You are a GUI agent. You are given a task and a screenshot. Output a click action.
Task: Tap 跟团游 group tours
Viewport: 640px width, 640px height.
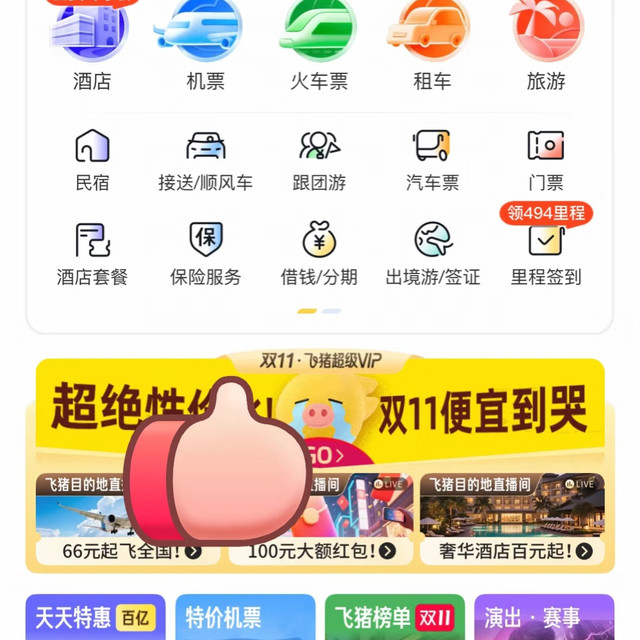point(319,160)
